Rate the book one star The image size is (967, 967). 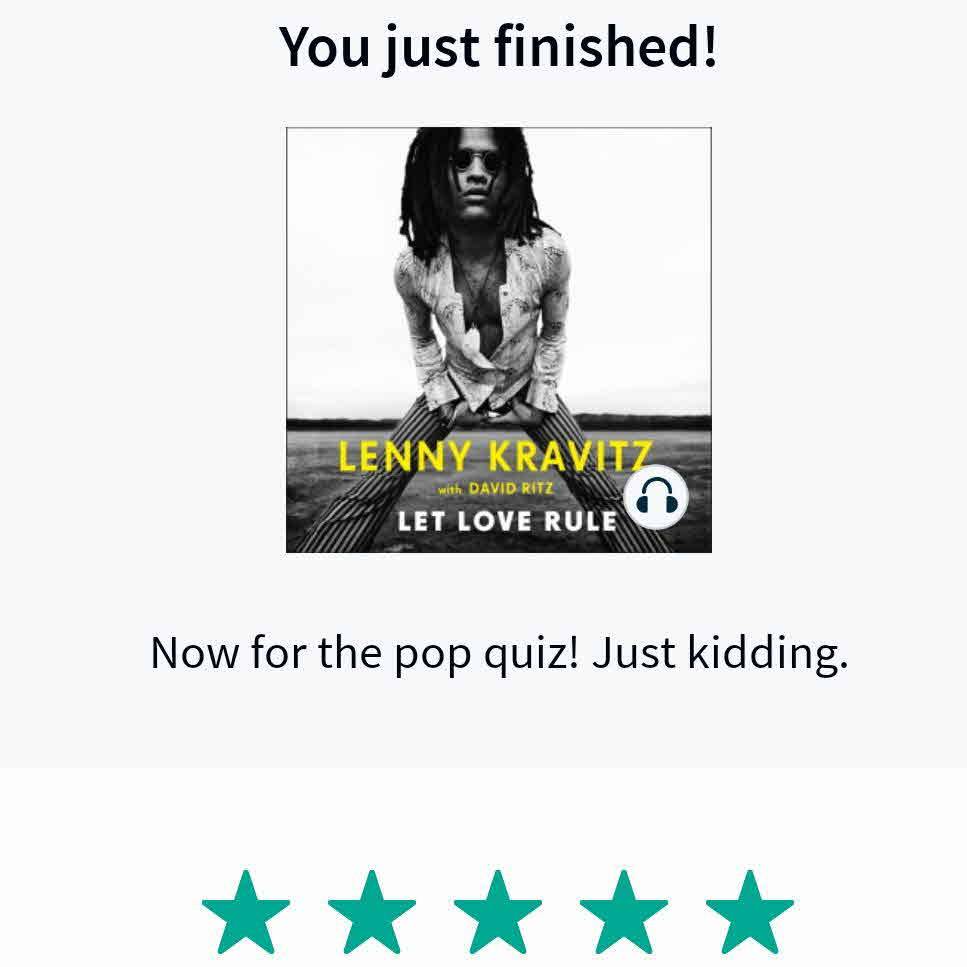tap(246, 912)
